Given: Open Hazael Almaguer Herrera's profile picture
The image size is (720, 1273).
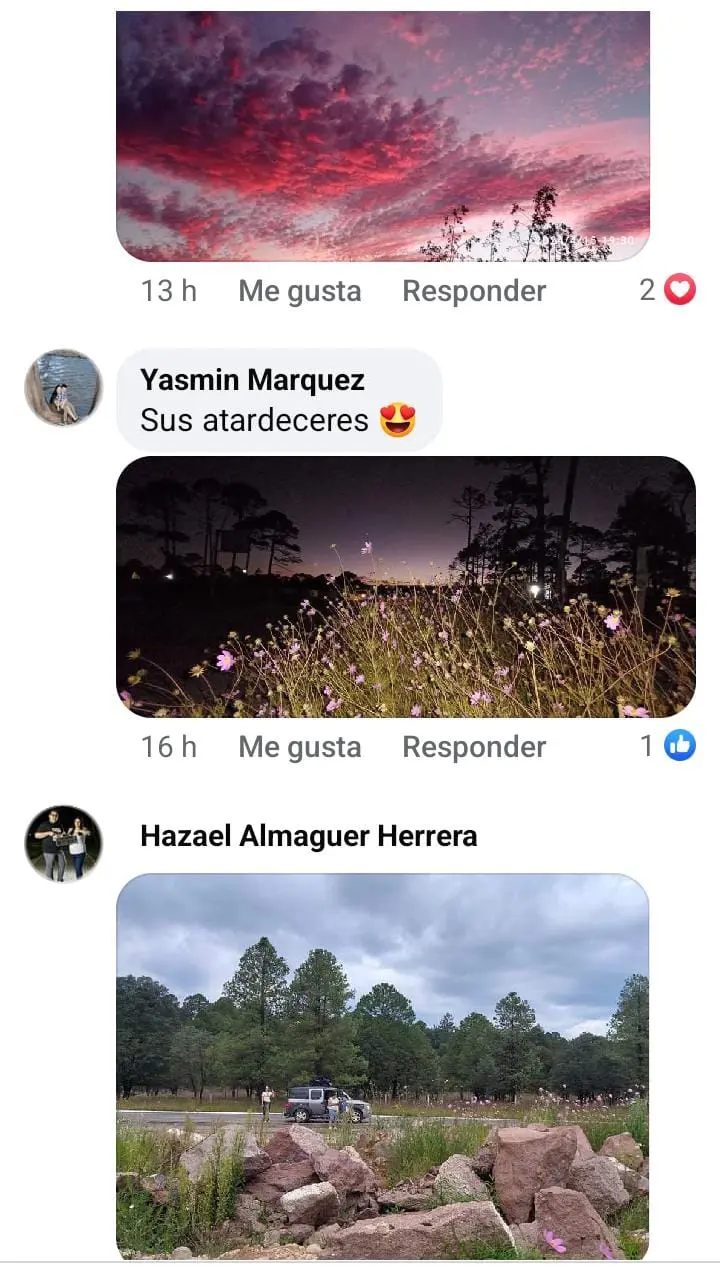Looking at the screenshot, I should pos(63,843).
